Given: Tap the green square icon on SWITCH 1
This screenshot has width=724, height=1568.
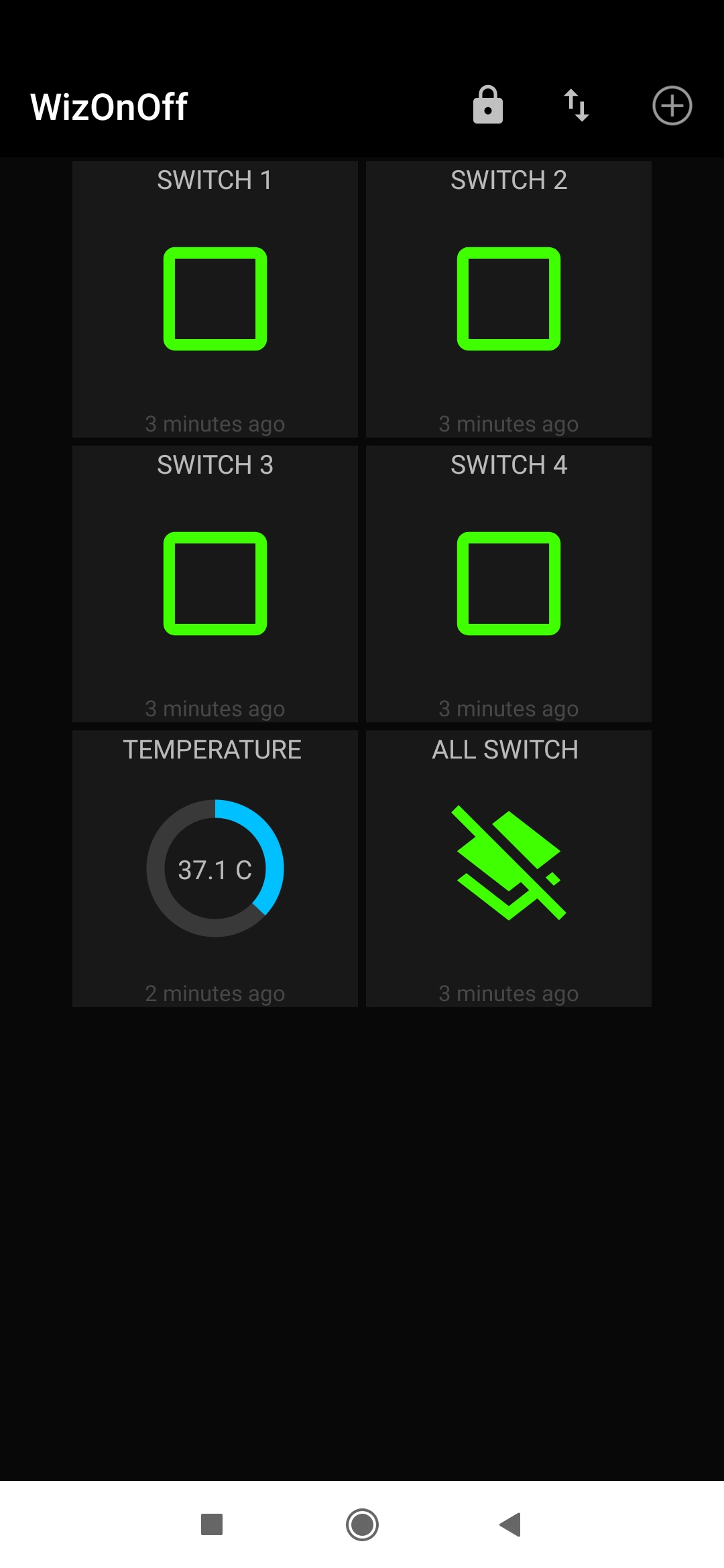Looking at the screenshot, I should [215, 299].
